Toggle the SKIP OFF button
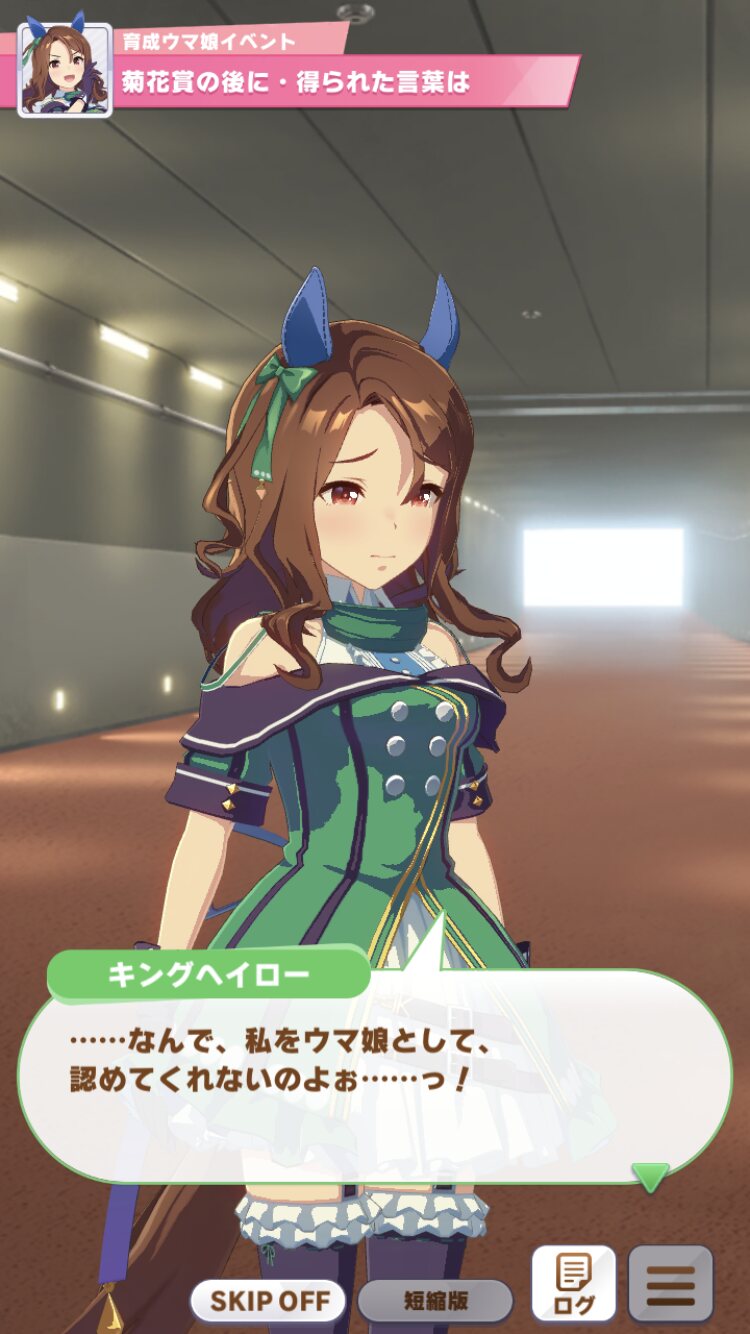The image size is (750, 1334). tap(268, 1301)
